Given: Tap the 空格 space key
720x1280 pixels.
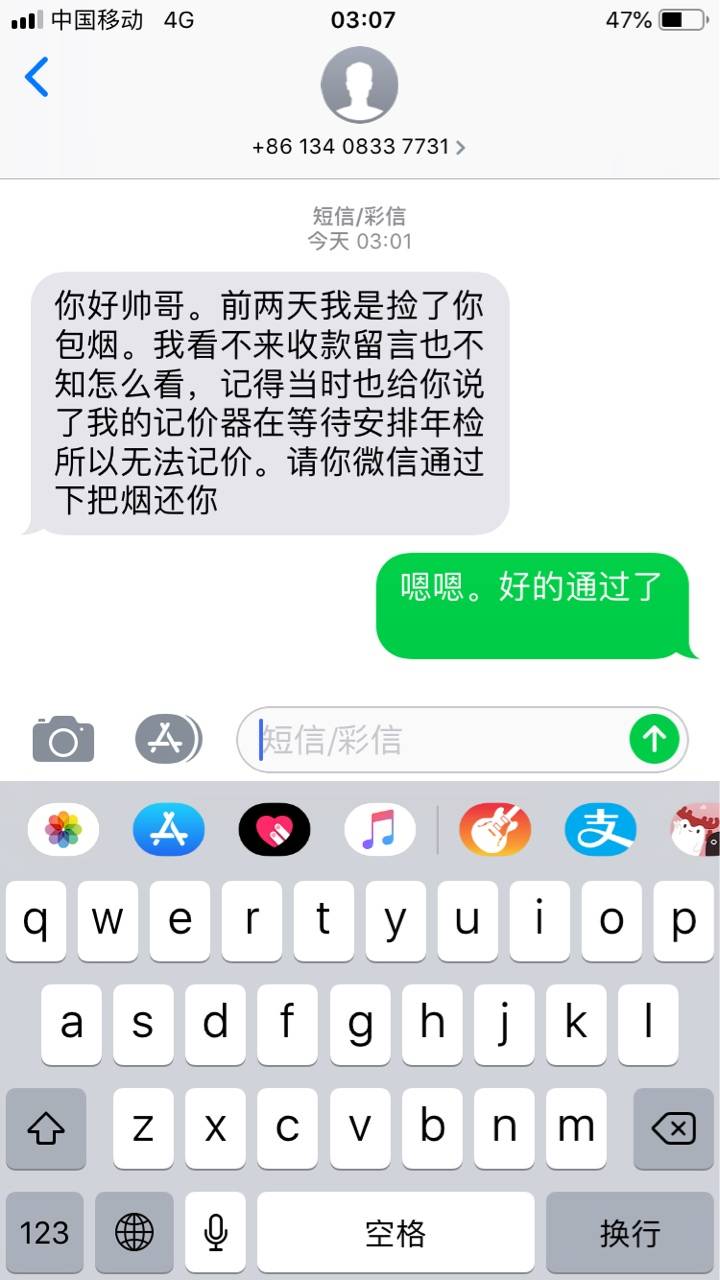Looking at the screenshot, I should click(x=395, y=1232).
